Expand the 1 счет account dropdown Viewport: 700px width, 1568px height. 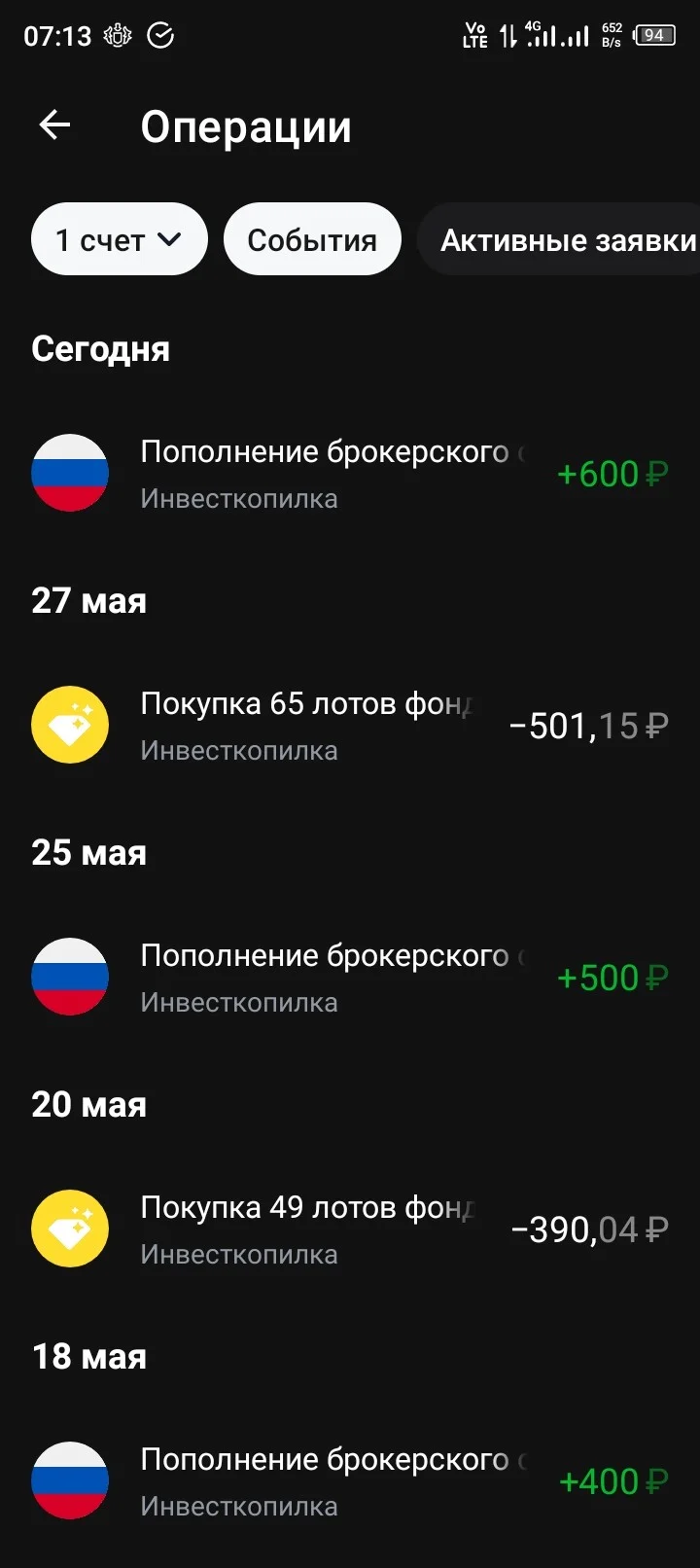120,239
